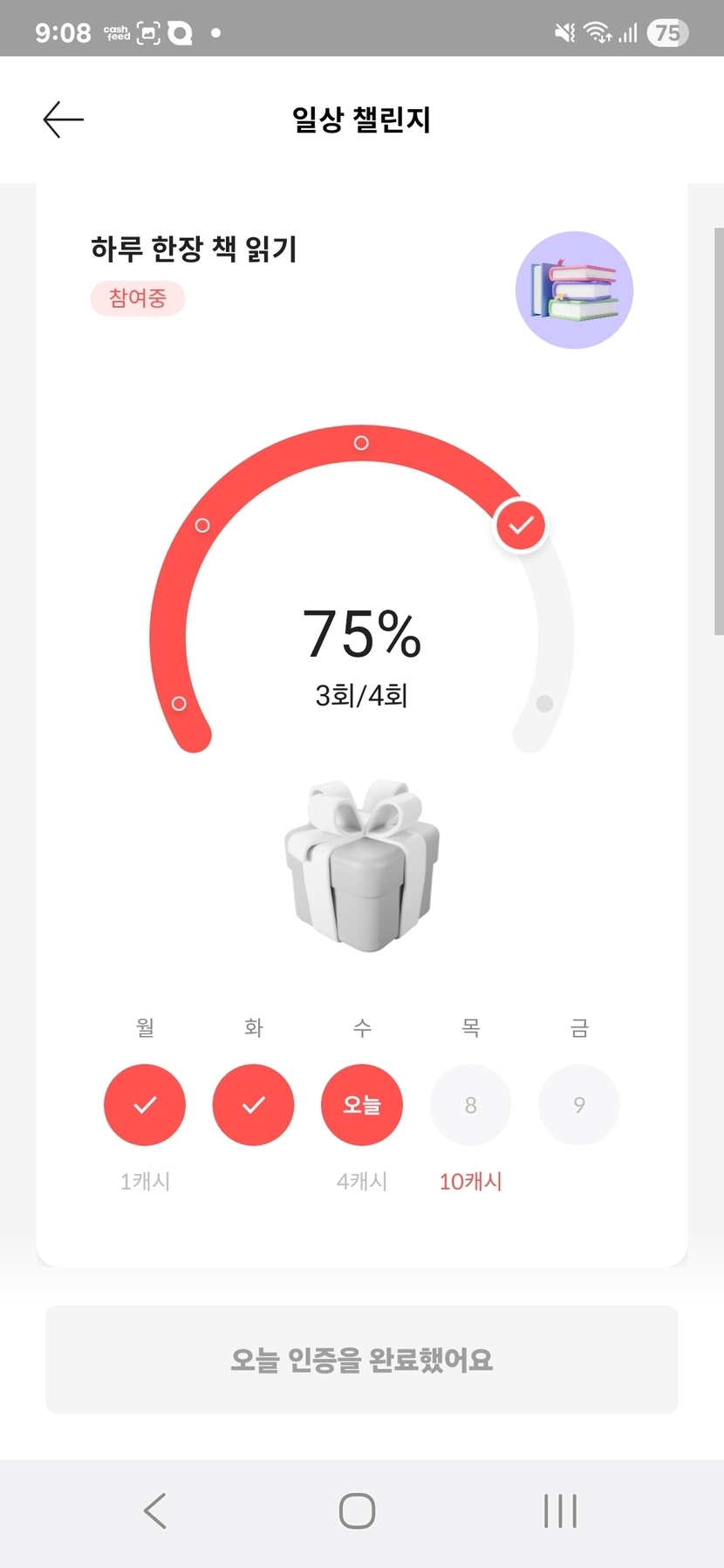
Task: Select the 오늘 day circle
Action: 362,1105
